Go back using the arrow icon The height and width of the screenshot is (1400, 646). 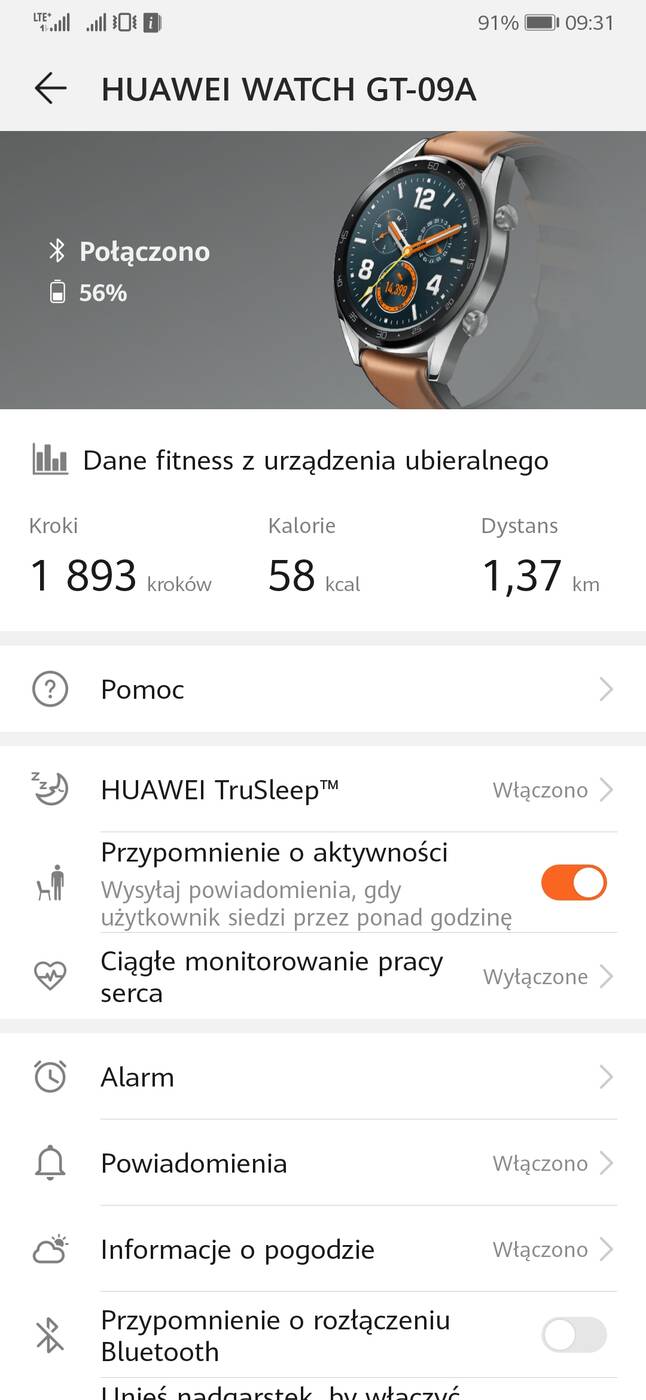coord(50,89)
